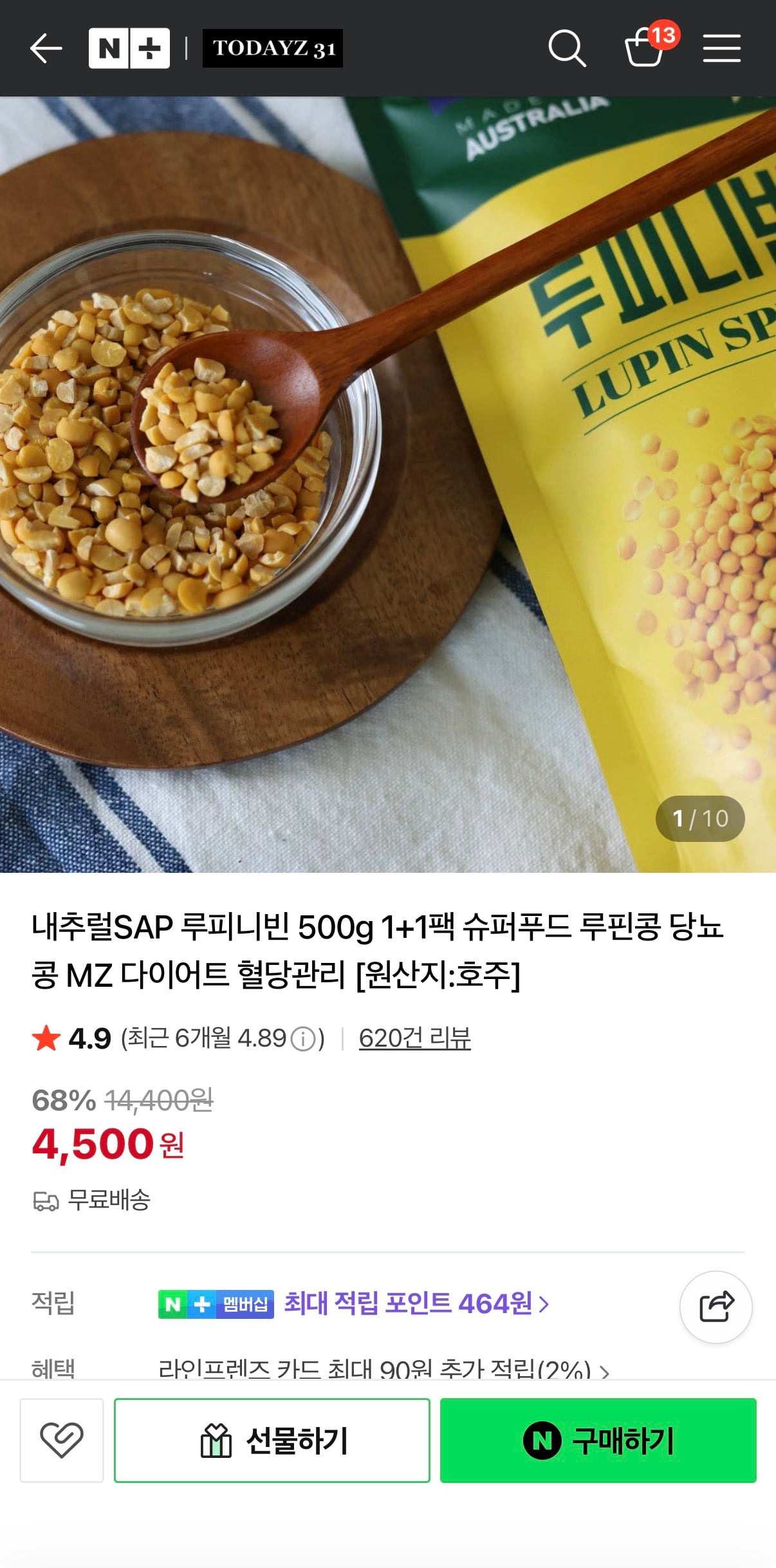Click the main product photo
The width and height of the screenshot is (776, 1568).
[x=388, y=483]
